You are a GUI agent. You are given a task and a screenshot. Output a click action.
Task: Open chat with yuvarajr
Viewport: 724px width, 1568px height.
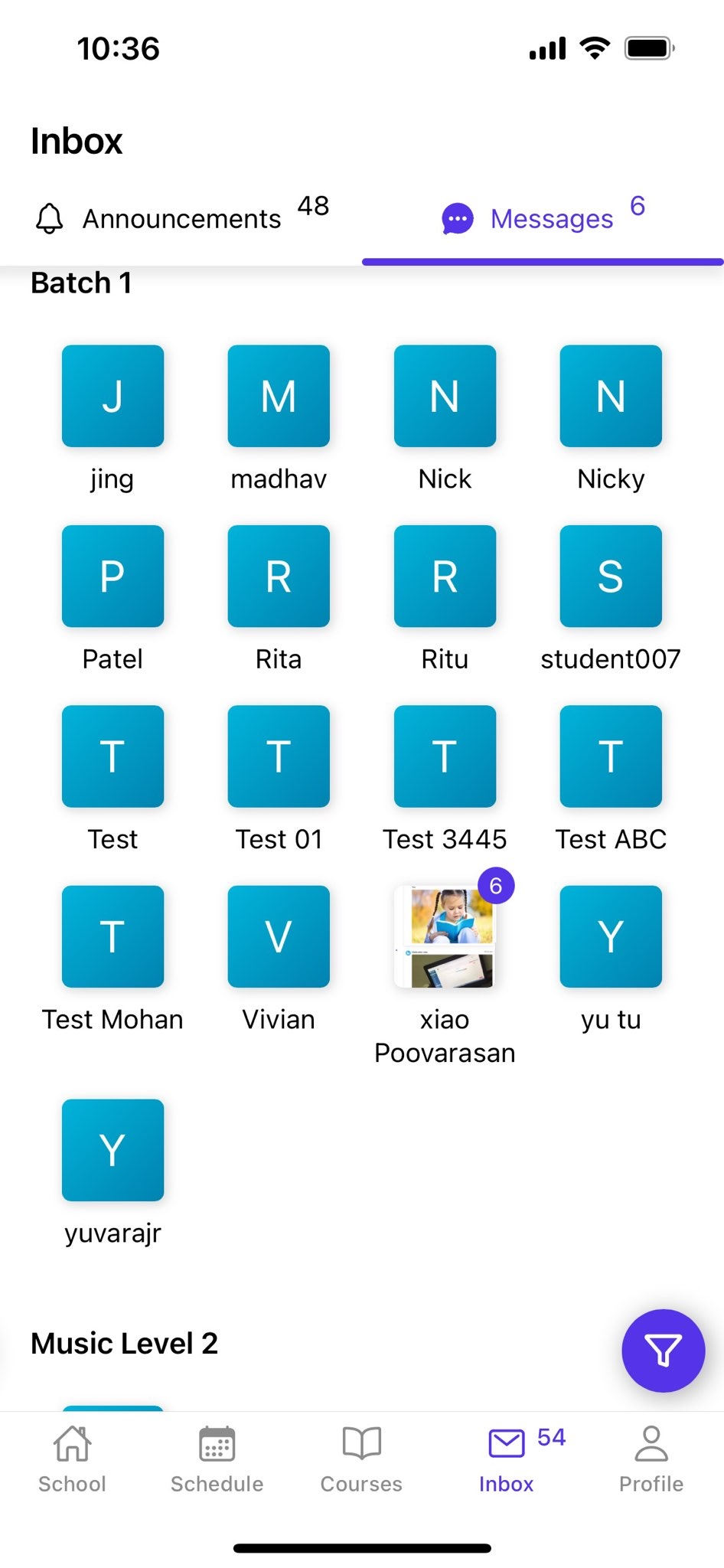[x=113, y=1150]
